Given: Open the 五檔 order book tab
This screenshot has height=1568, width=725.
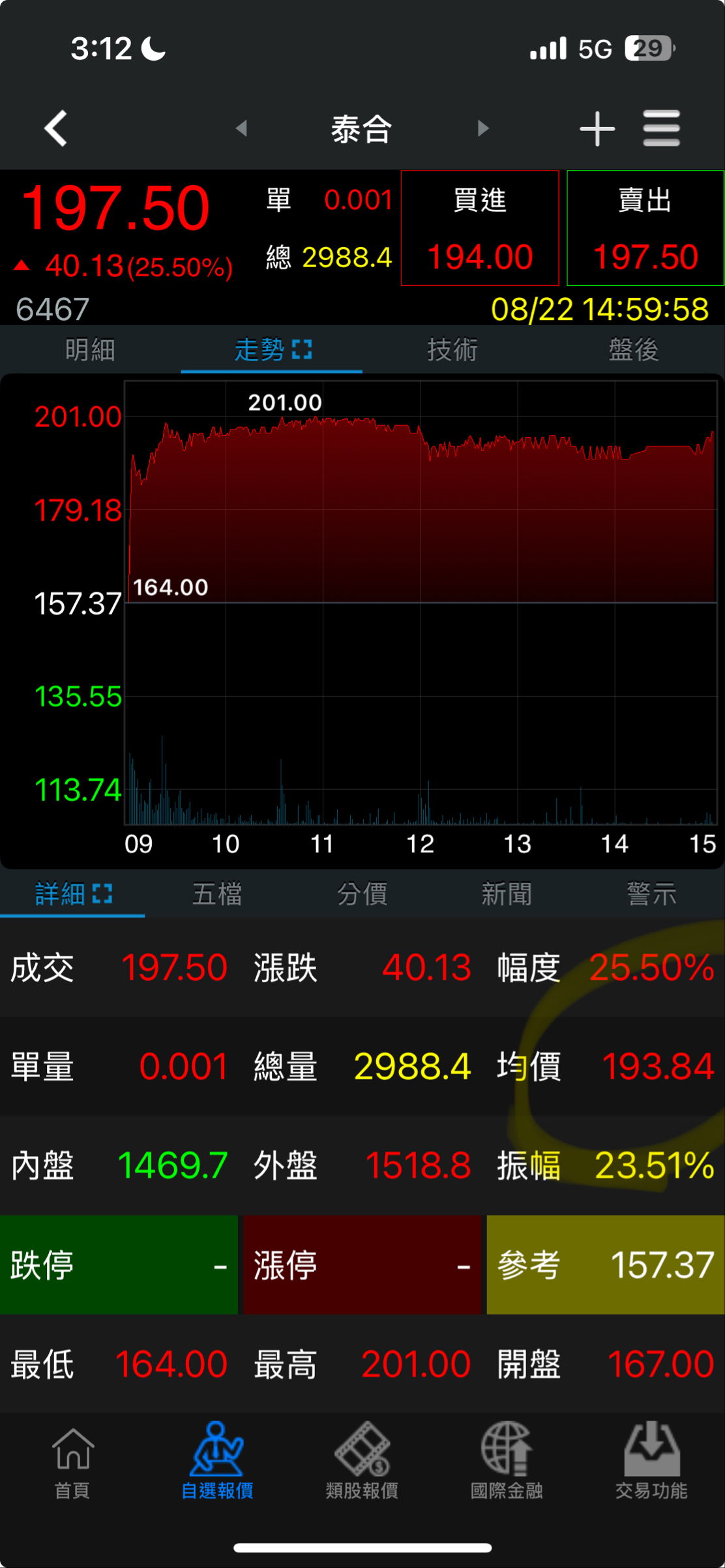Looking at the screenshot, I should pyautogui.click(x=217, y=893).
